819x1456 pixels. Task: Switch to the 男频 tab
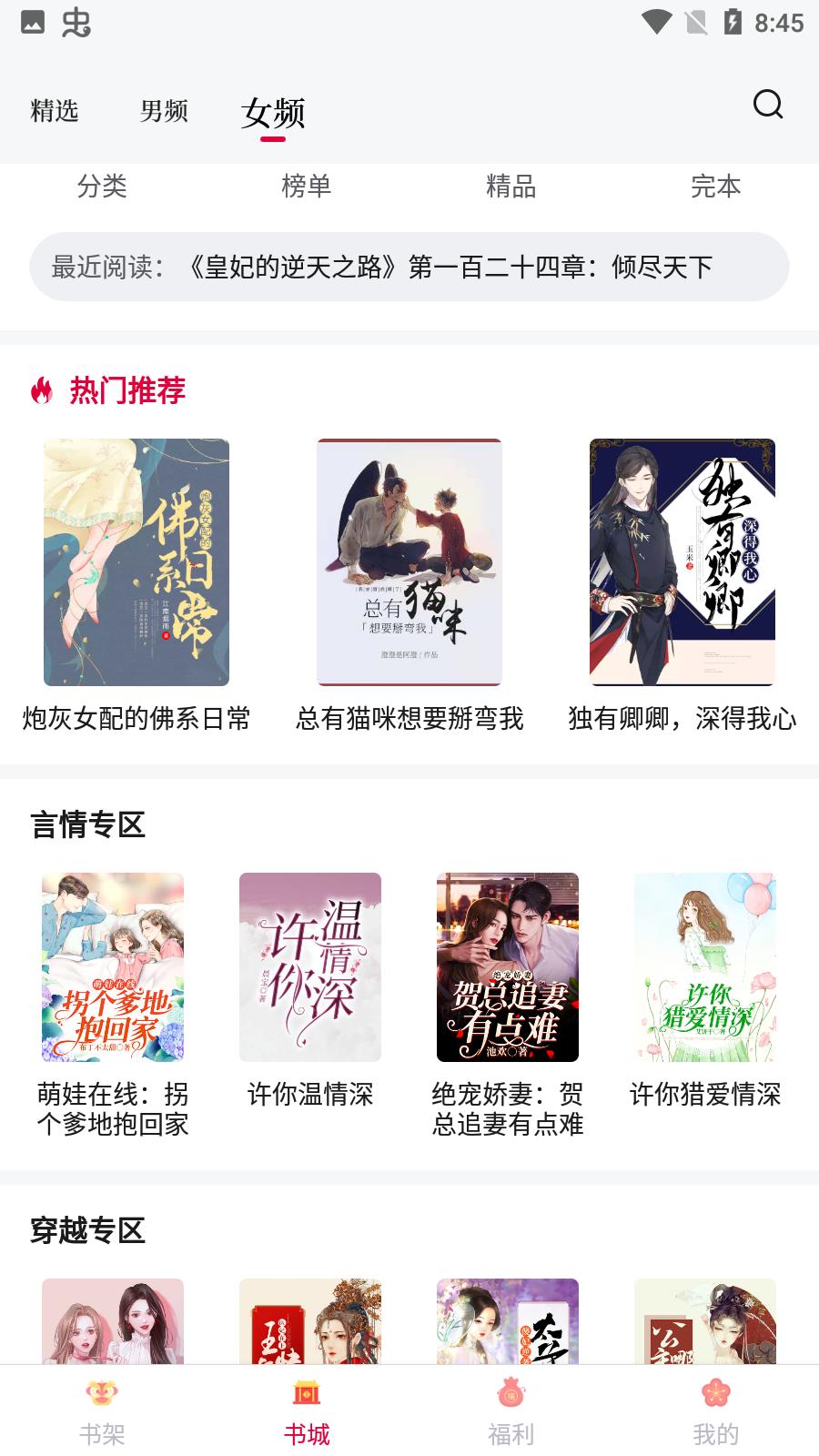tap(164, 111)
